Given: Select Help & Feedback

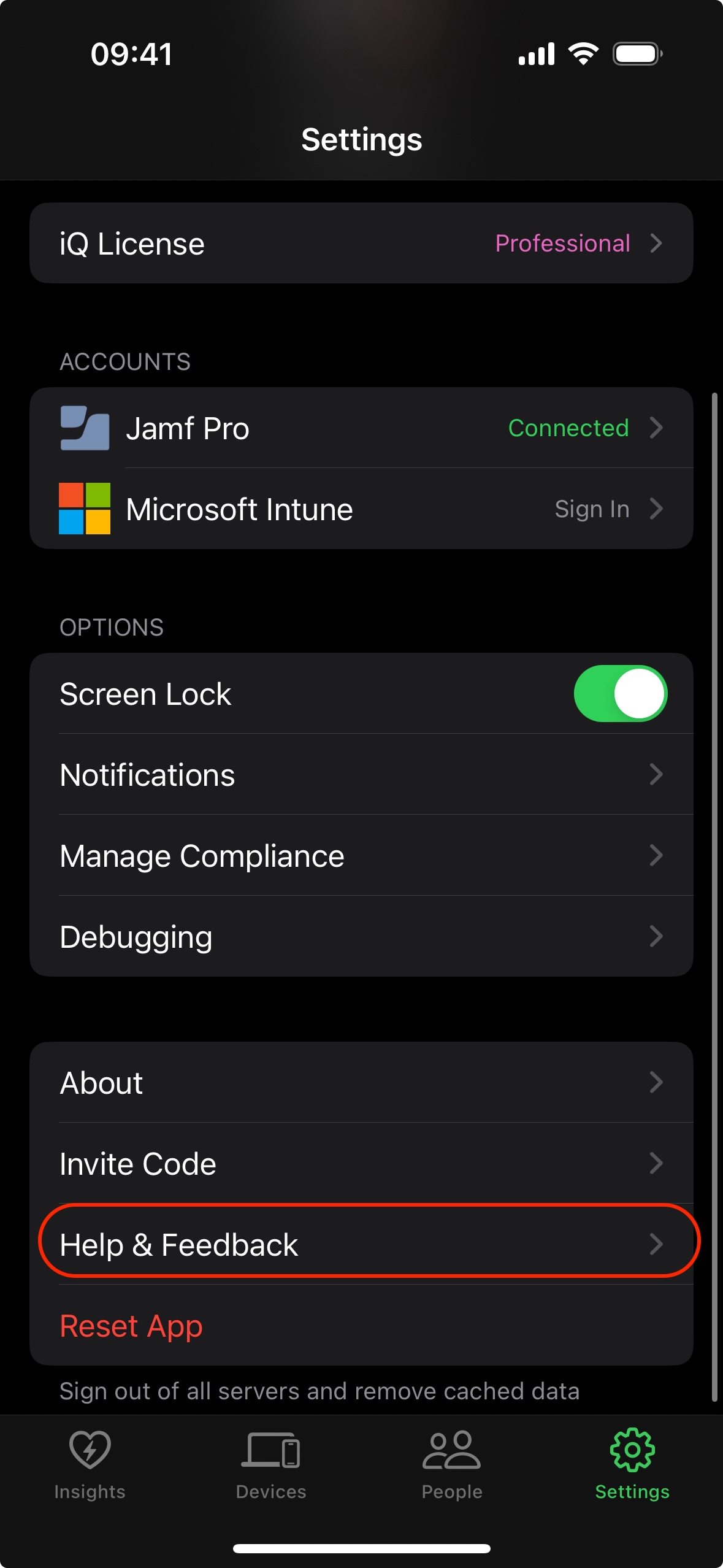Looking at the screenshot, I should [361, 1244].
